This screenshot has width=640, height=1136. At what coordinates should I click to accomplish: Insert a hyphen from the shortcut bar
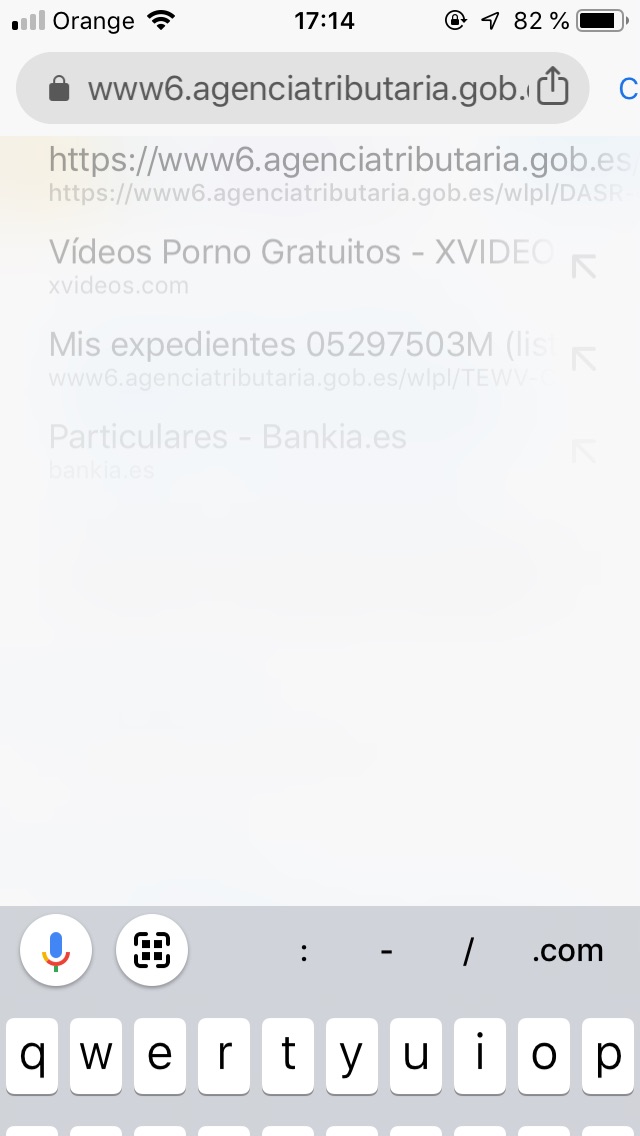coord(386,950)
